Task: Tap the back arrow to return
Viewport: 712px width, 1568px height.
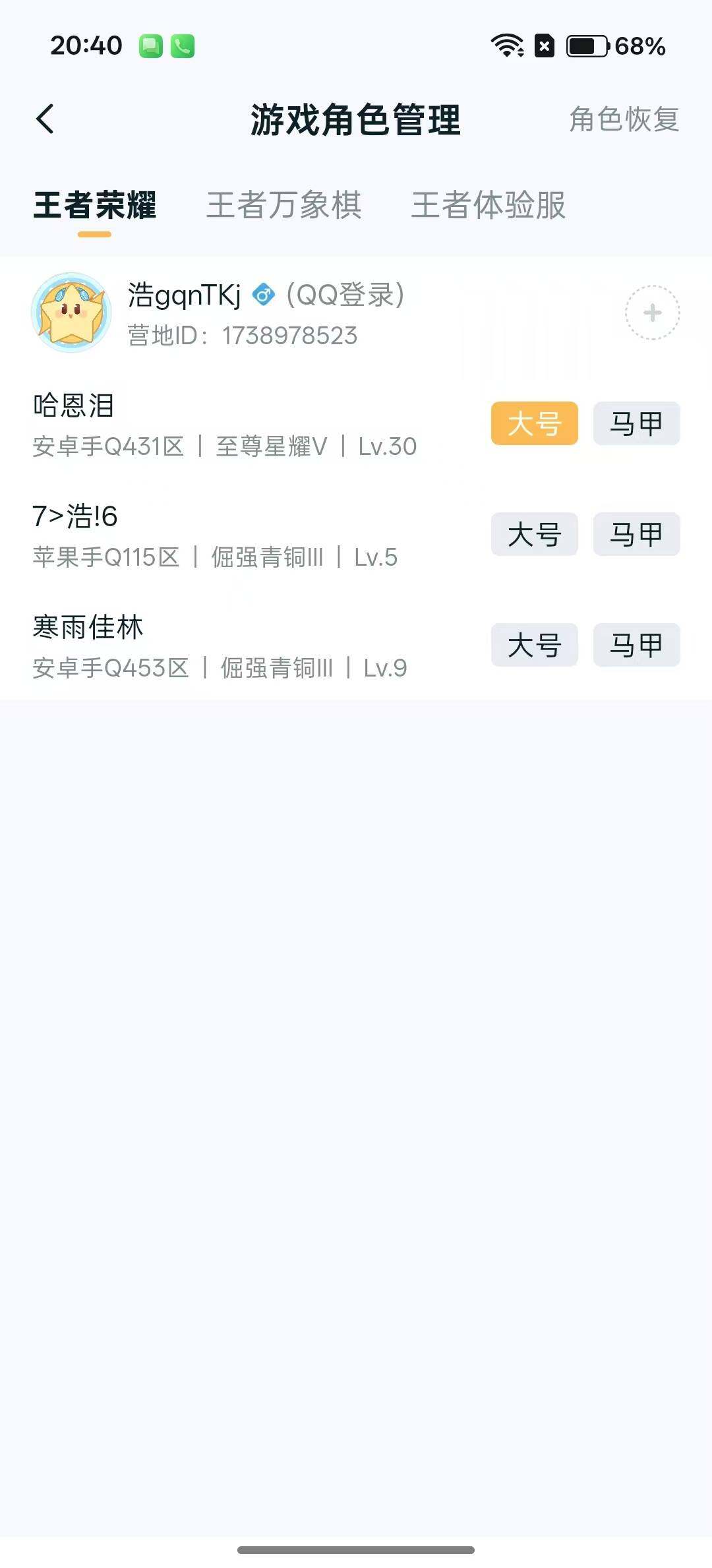Action: pos(46,120)
